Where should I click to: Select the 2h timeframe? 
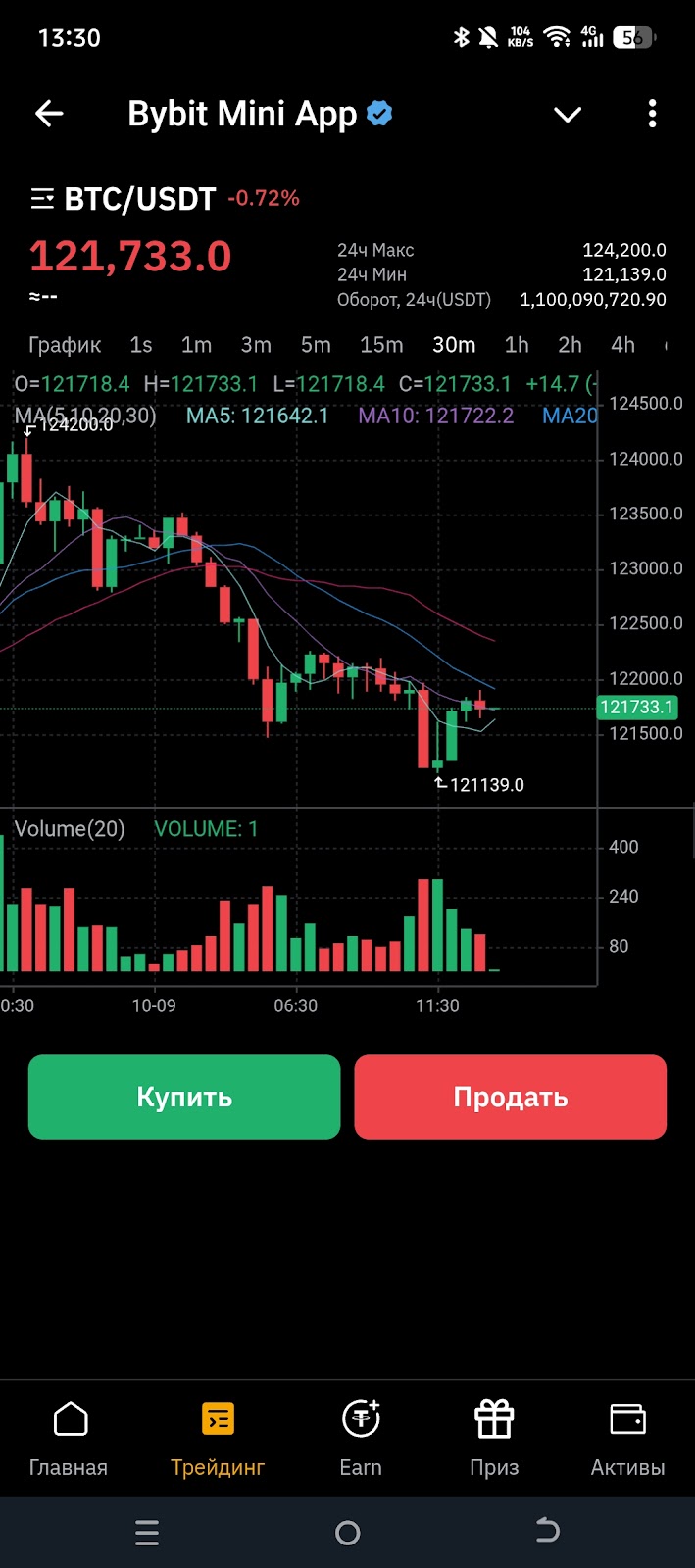570,345
